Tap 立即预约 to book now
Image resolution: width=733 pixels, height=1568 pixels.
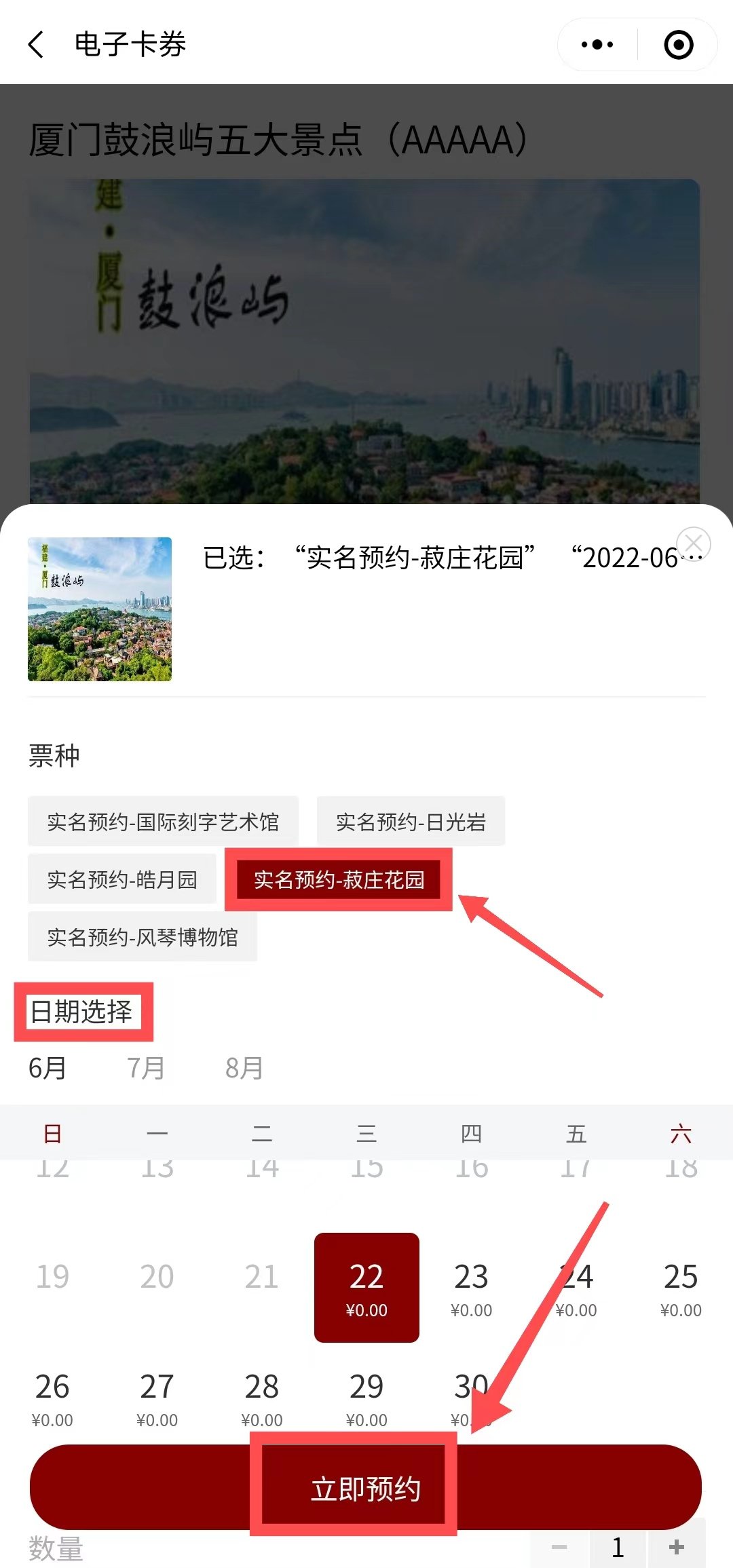coord(365,1489)
